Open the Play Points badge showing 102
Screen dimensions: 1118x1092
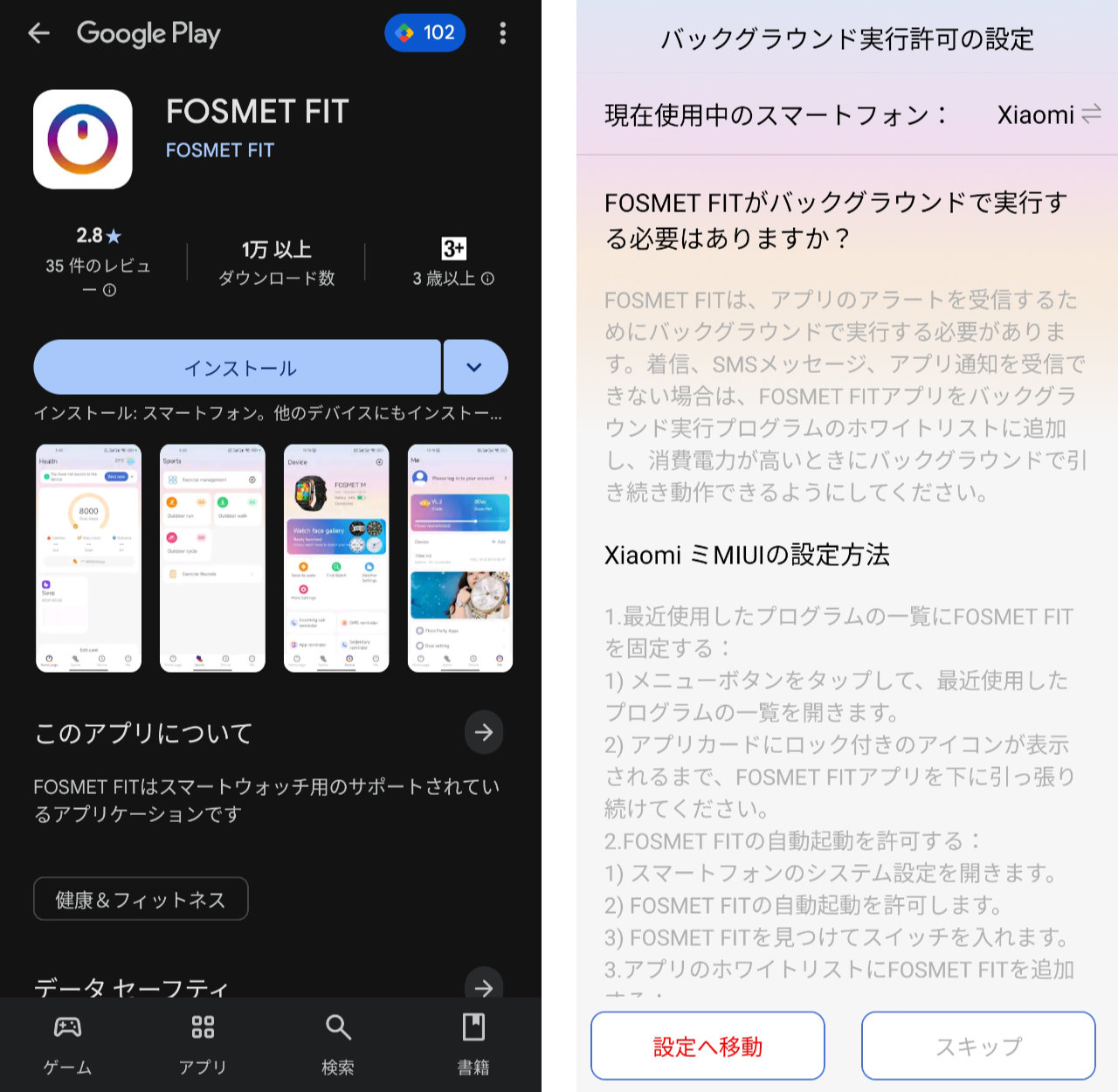coord(425,33)
